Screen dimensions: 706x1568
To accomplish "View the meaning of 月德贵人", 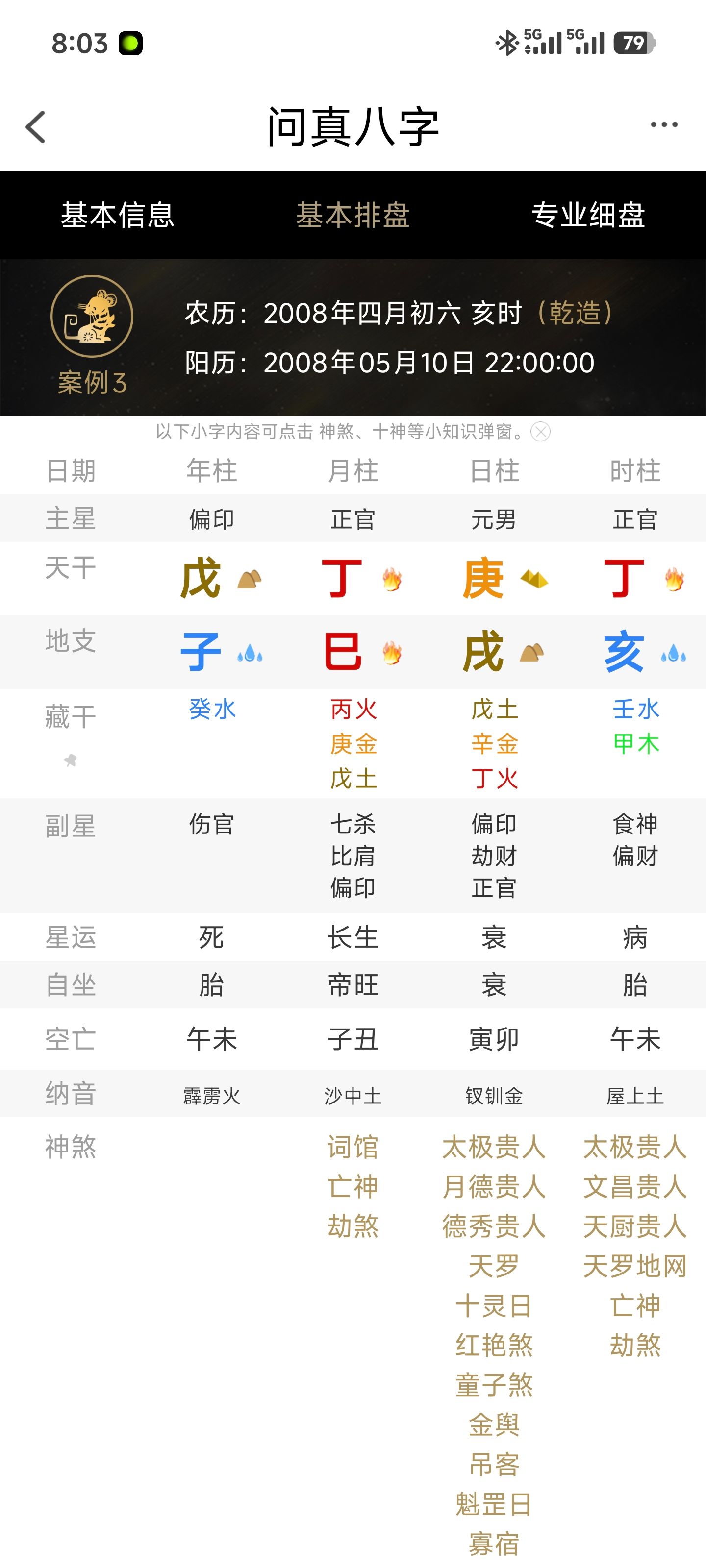I will click(493, 1186).
